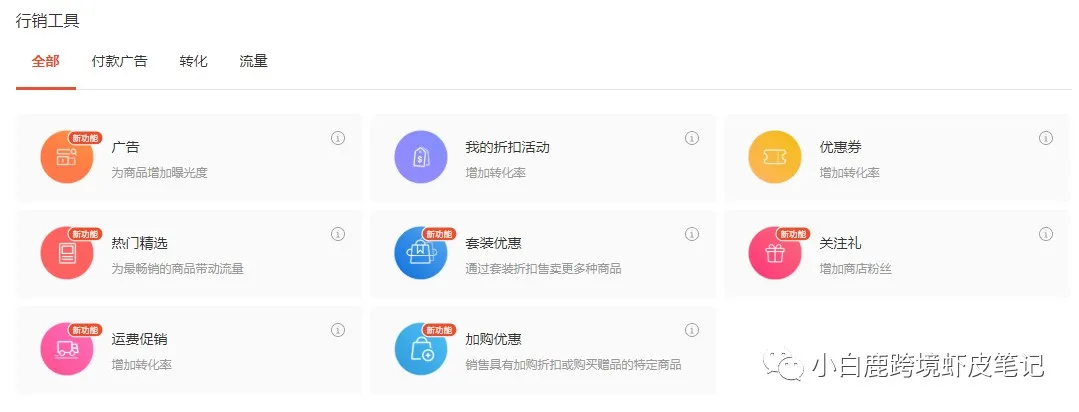
Task: Open the 优惠券 card
Action: pyautogui.click(x=897, y=158)
